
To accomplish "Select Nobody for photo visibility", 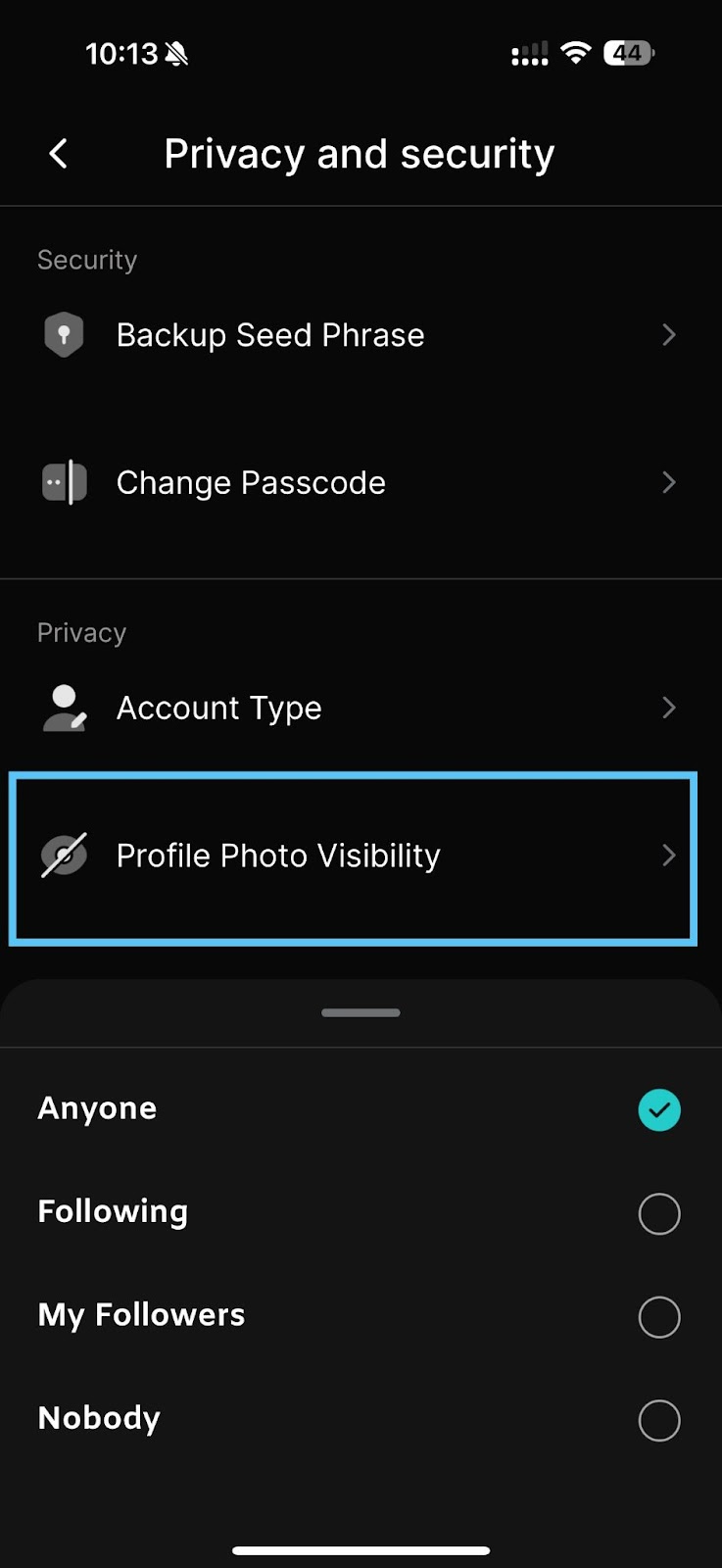I will pos(658,1420).
